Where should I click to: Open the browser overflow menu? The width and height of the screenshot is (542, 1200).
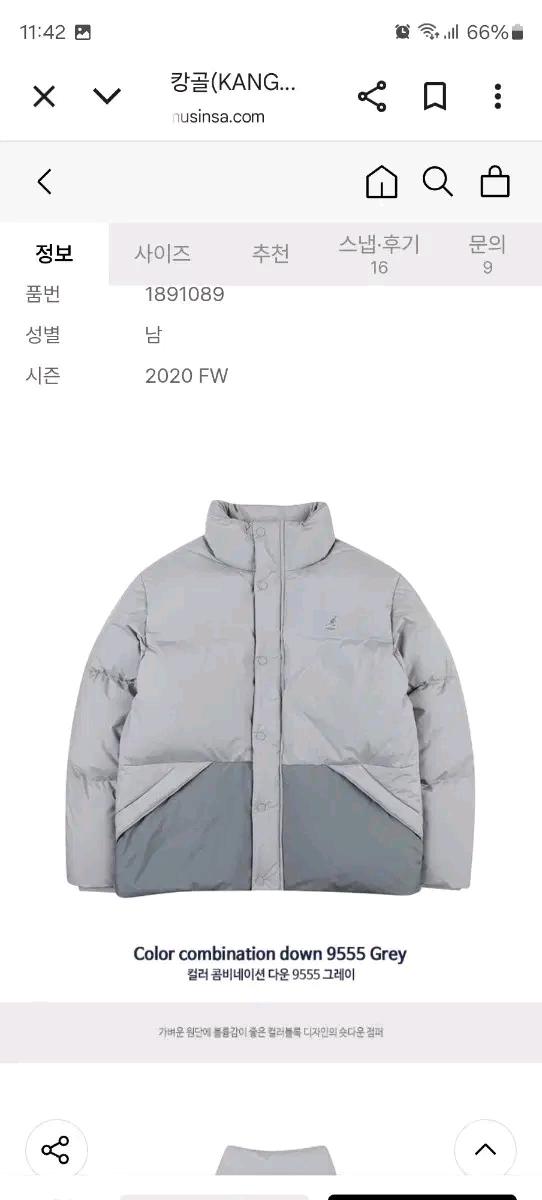coord(497,96)
